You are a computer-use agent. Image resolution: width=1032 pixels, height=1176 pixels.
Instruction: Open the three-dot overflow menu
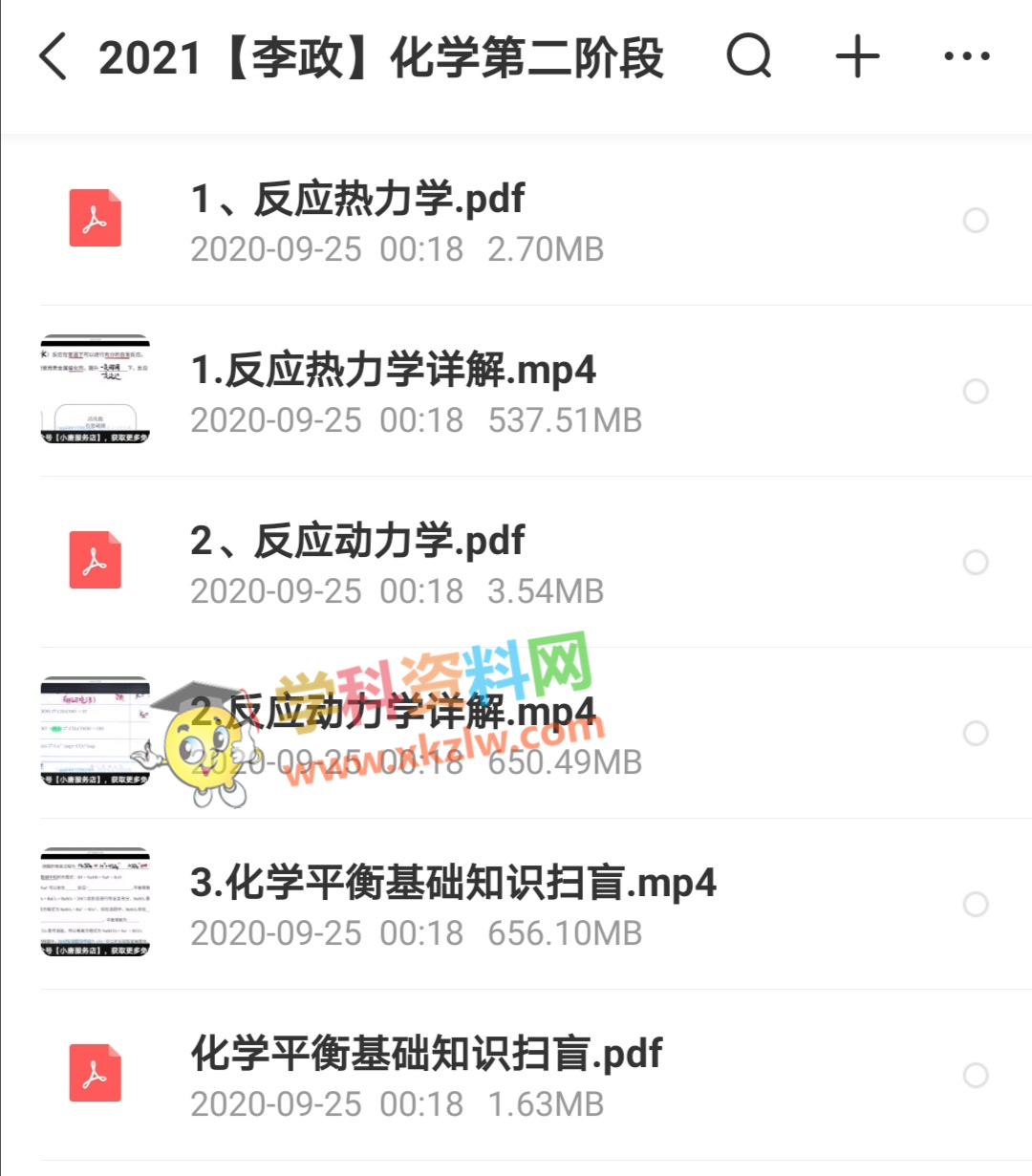point(966,56)
